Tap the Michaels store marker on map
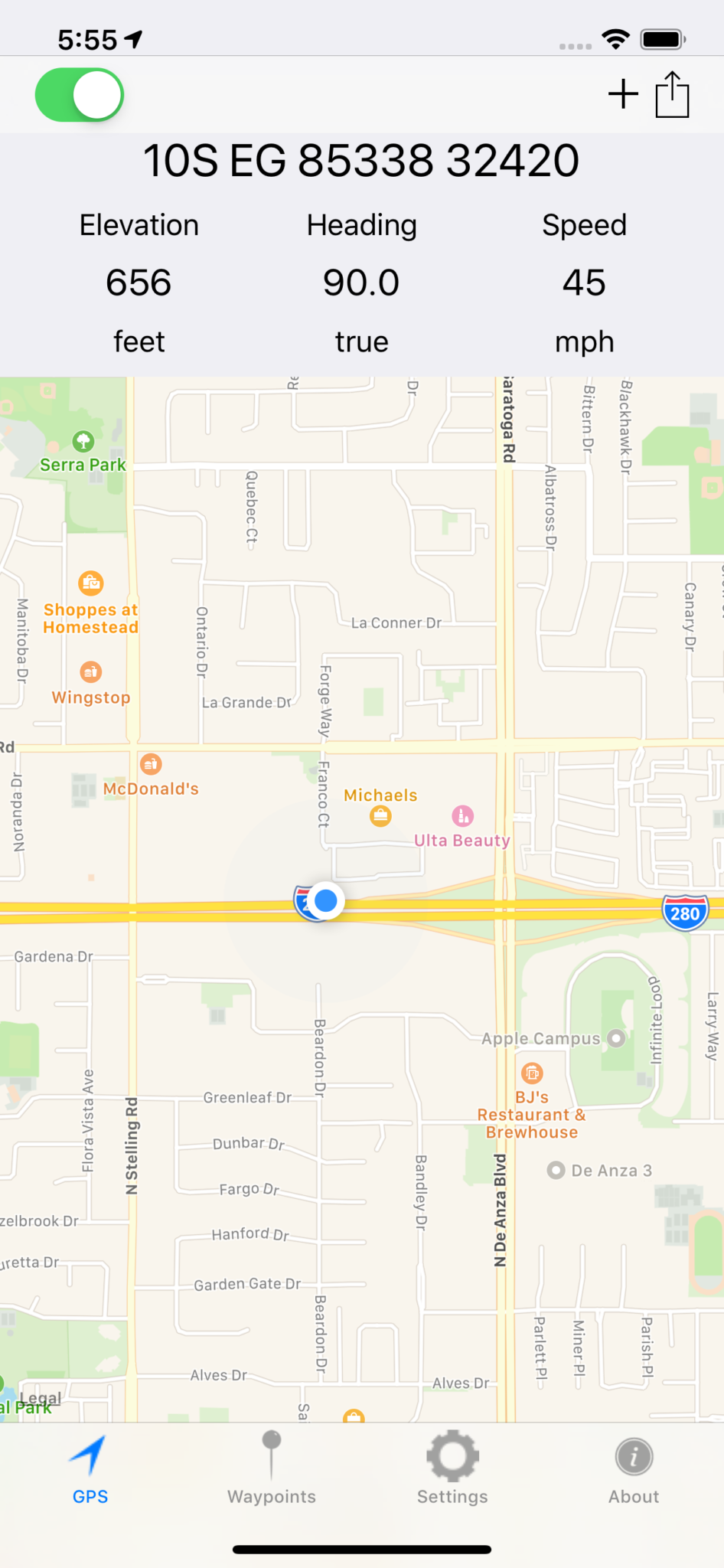 [x=380, y=816]
